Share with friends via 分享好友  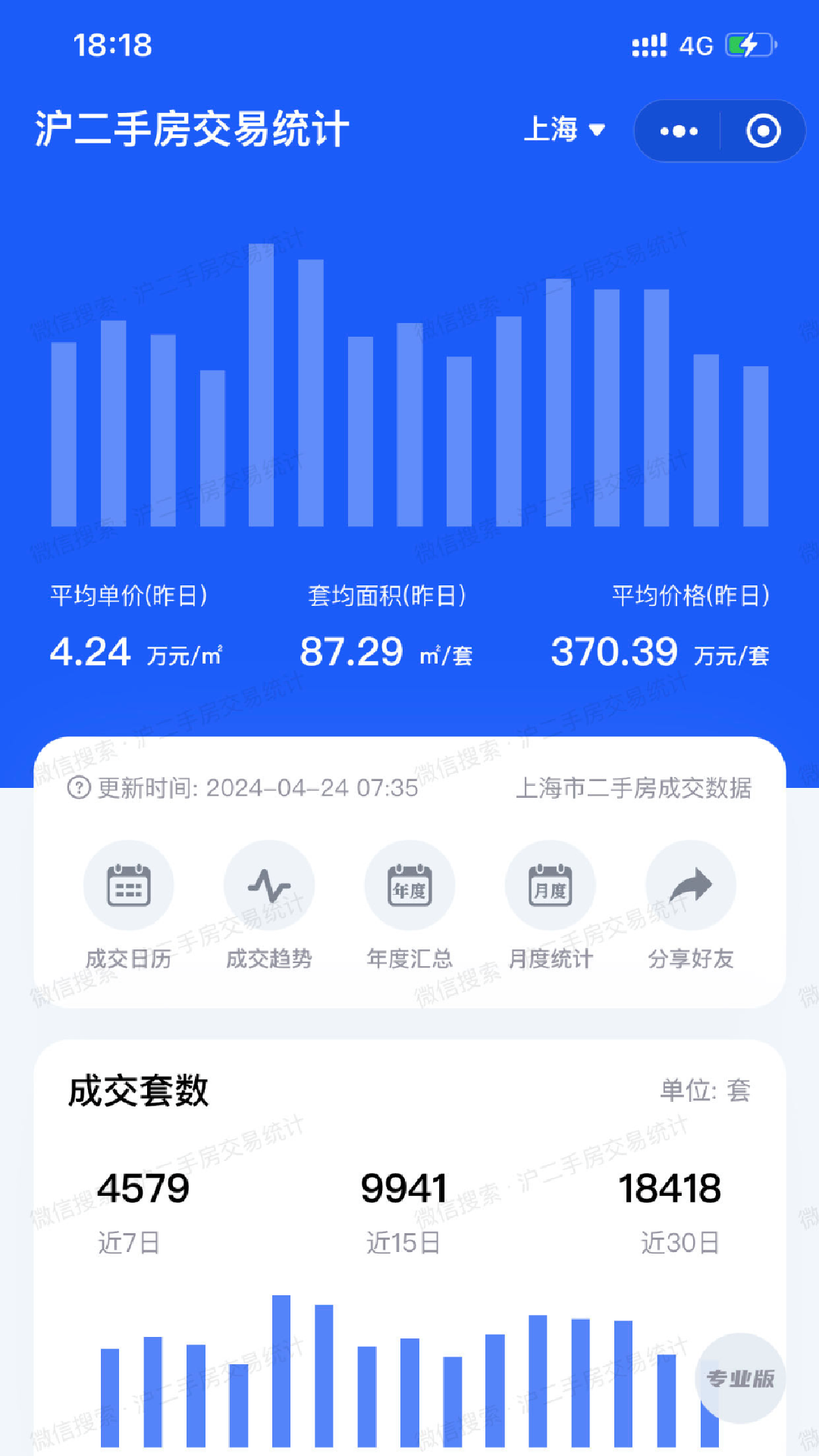coord(690,886)
